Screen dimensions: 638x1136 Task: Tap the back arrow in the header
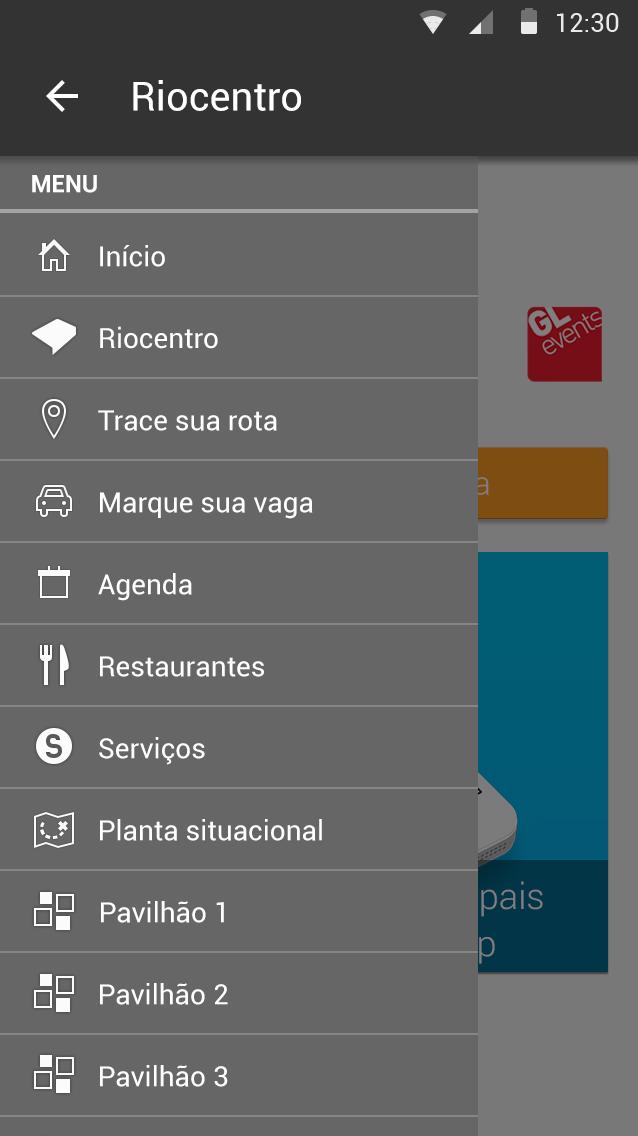click(x=62, y=97)
